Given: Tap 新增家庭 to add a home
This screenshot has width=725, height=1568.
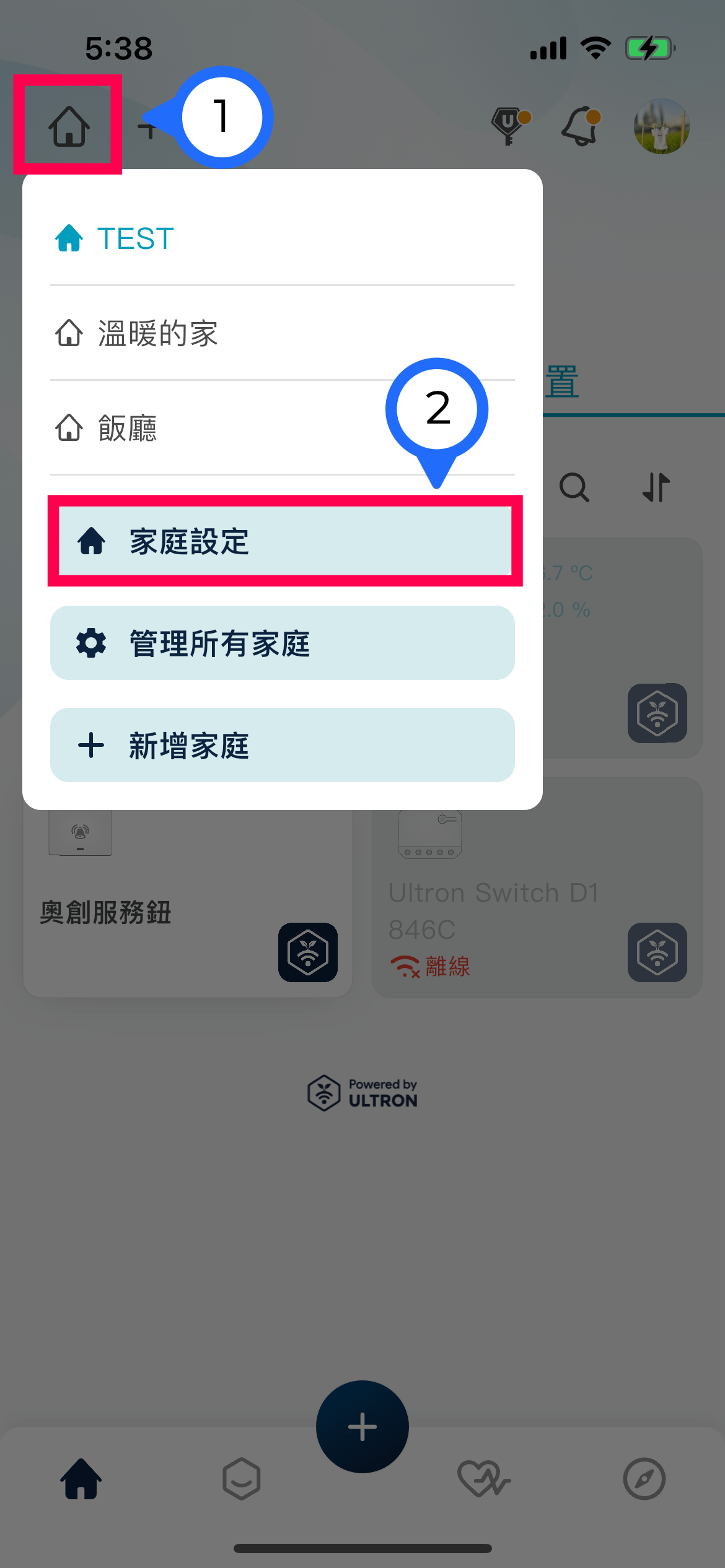Looking at the screenshot, I should 282,745.
